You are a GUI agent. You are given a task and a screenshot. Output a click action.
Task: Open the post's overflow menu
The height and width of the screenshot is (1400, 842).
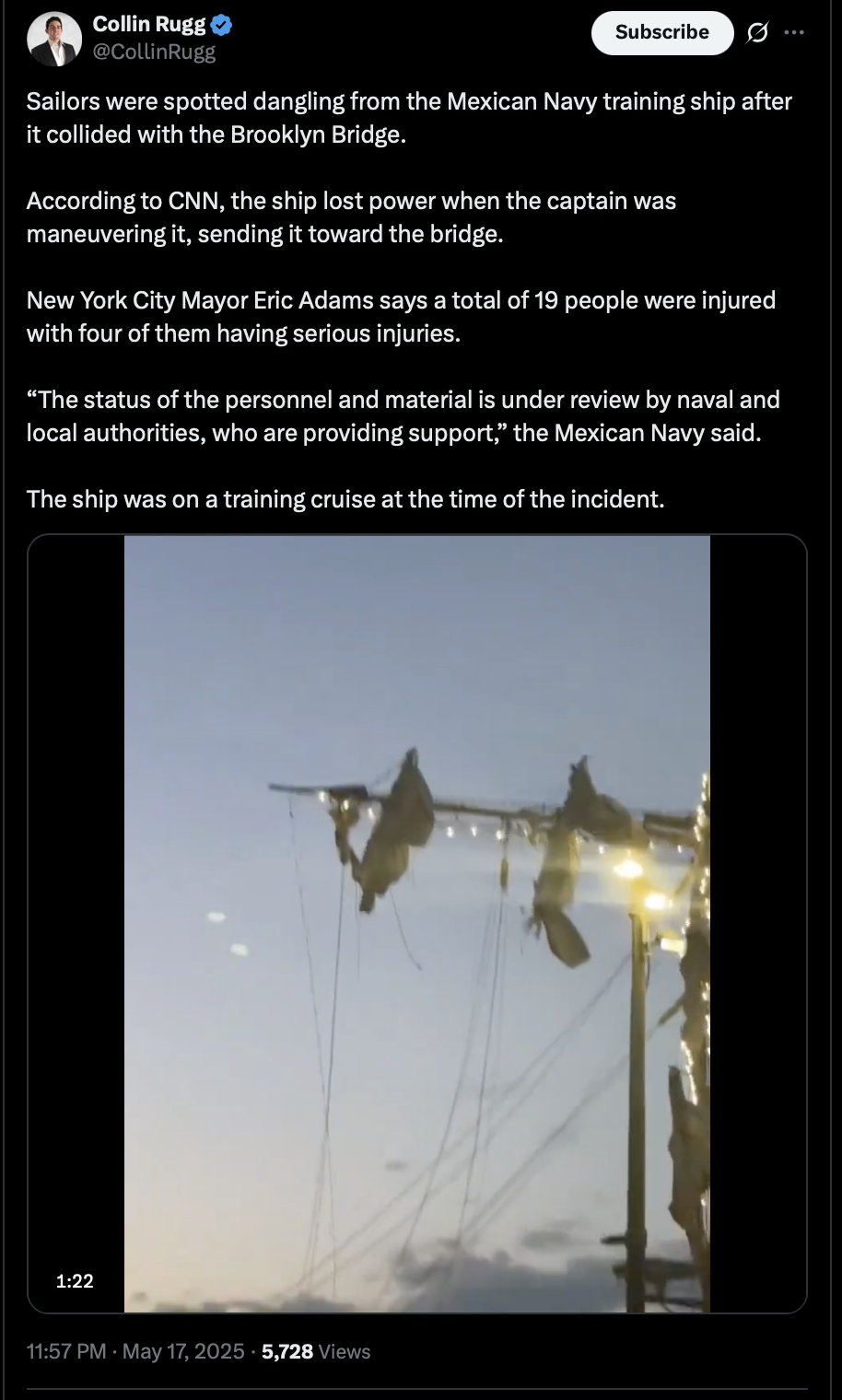pos(793,32)
